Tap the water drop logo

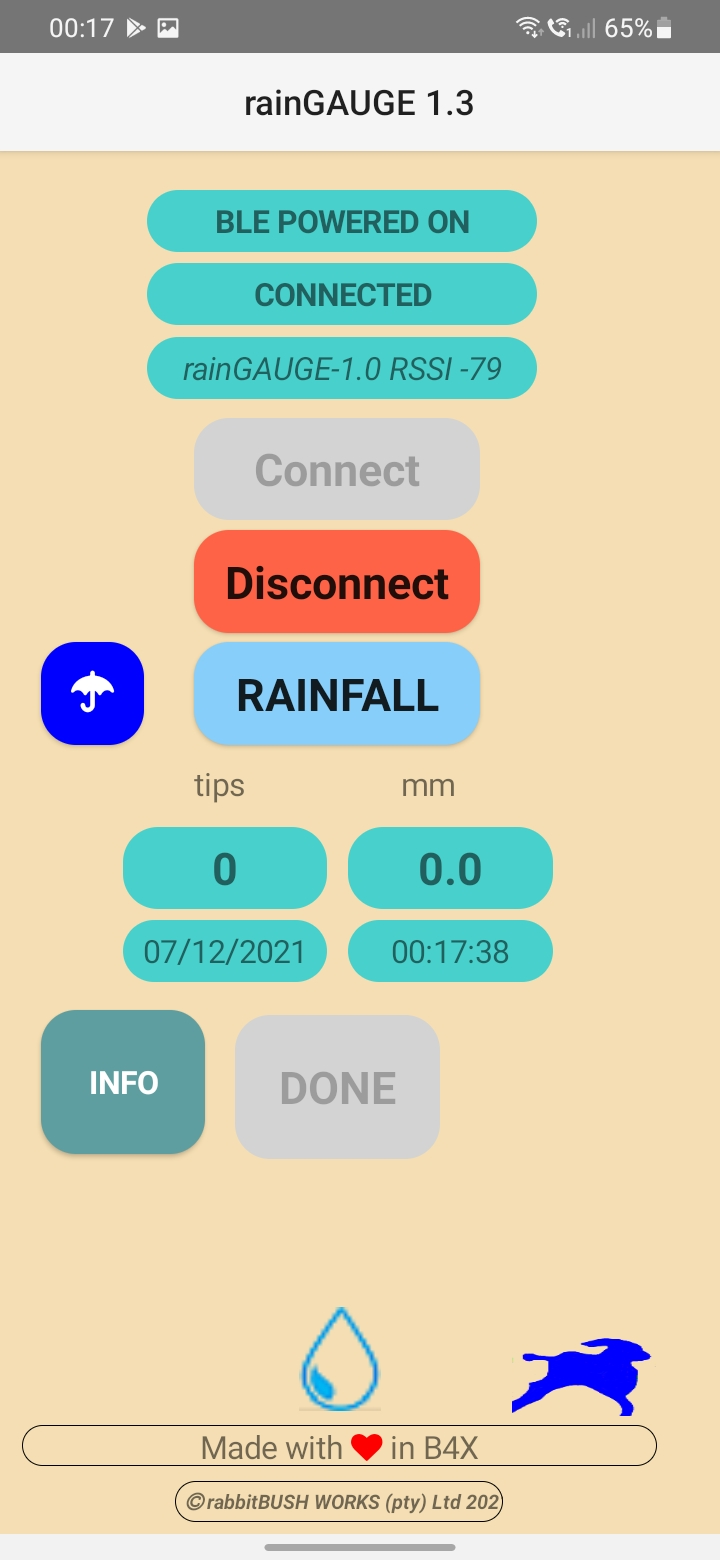tap(340, 1360)
